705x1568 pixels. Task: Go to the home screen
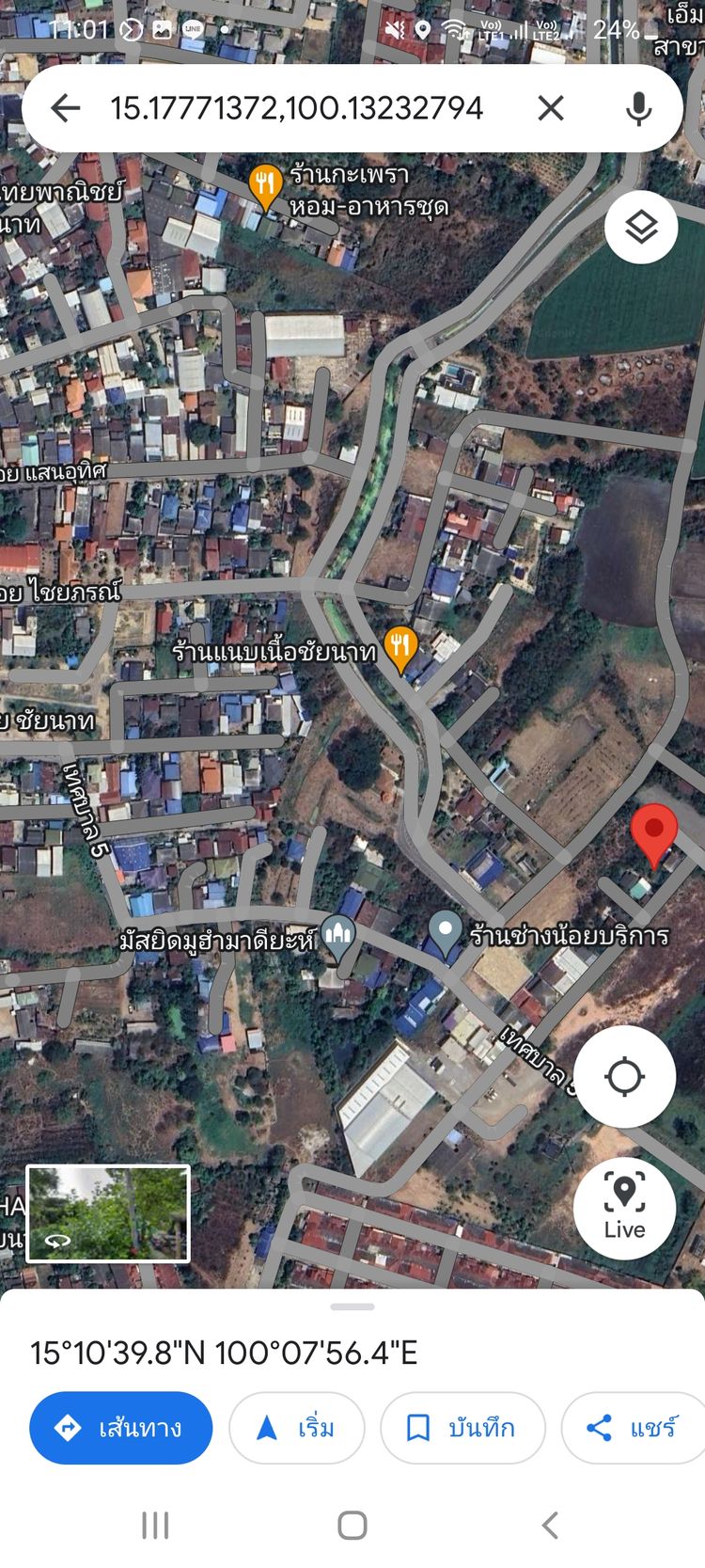click(352, 1525)
